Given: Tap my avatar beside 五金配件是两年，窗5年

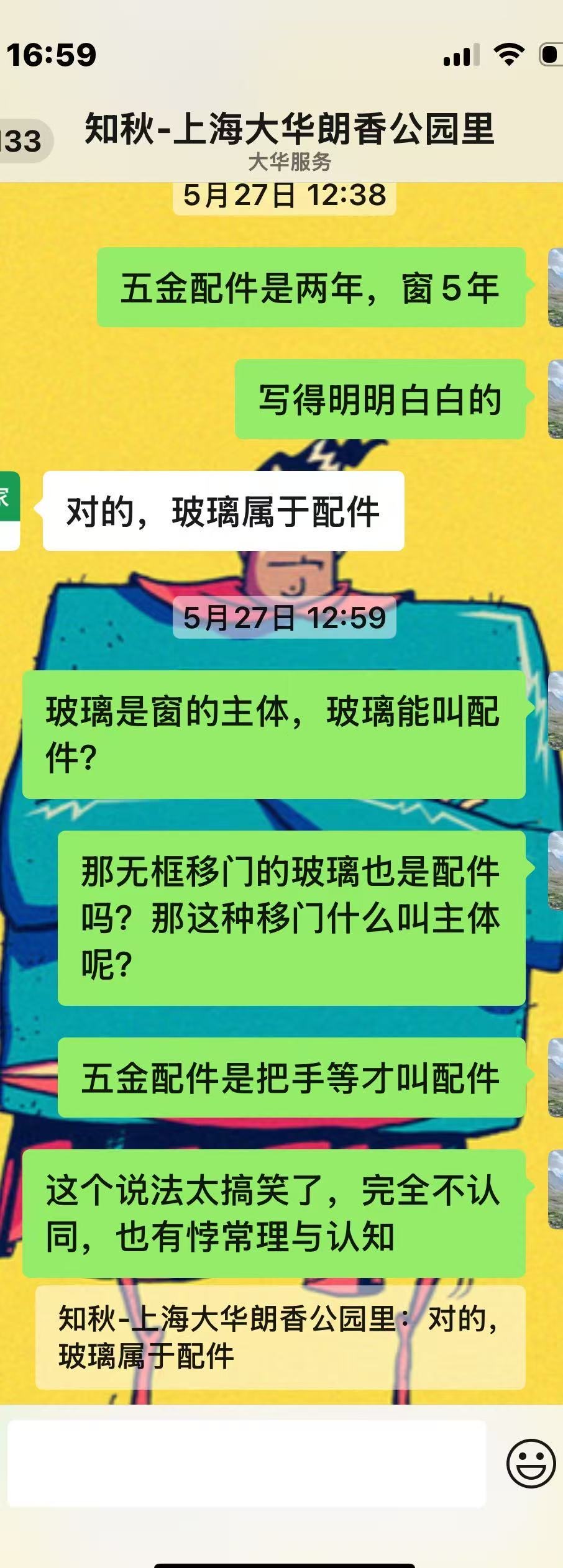Looking at the screenshot, I should click(555, 287).
